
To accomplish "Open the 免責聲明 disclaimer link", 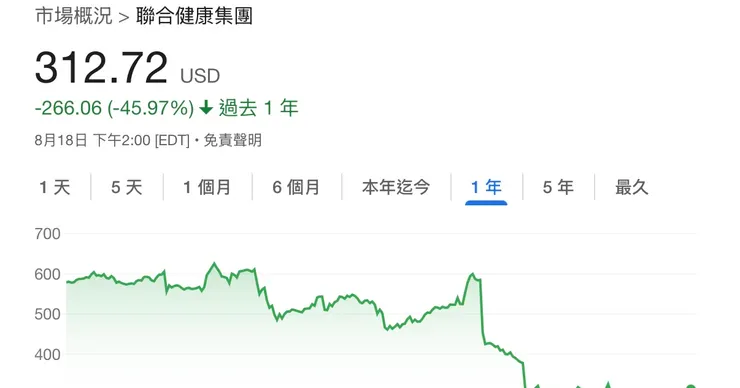I will click(233, 141).
